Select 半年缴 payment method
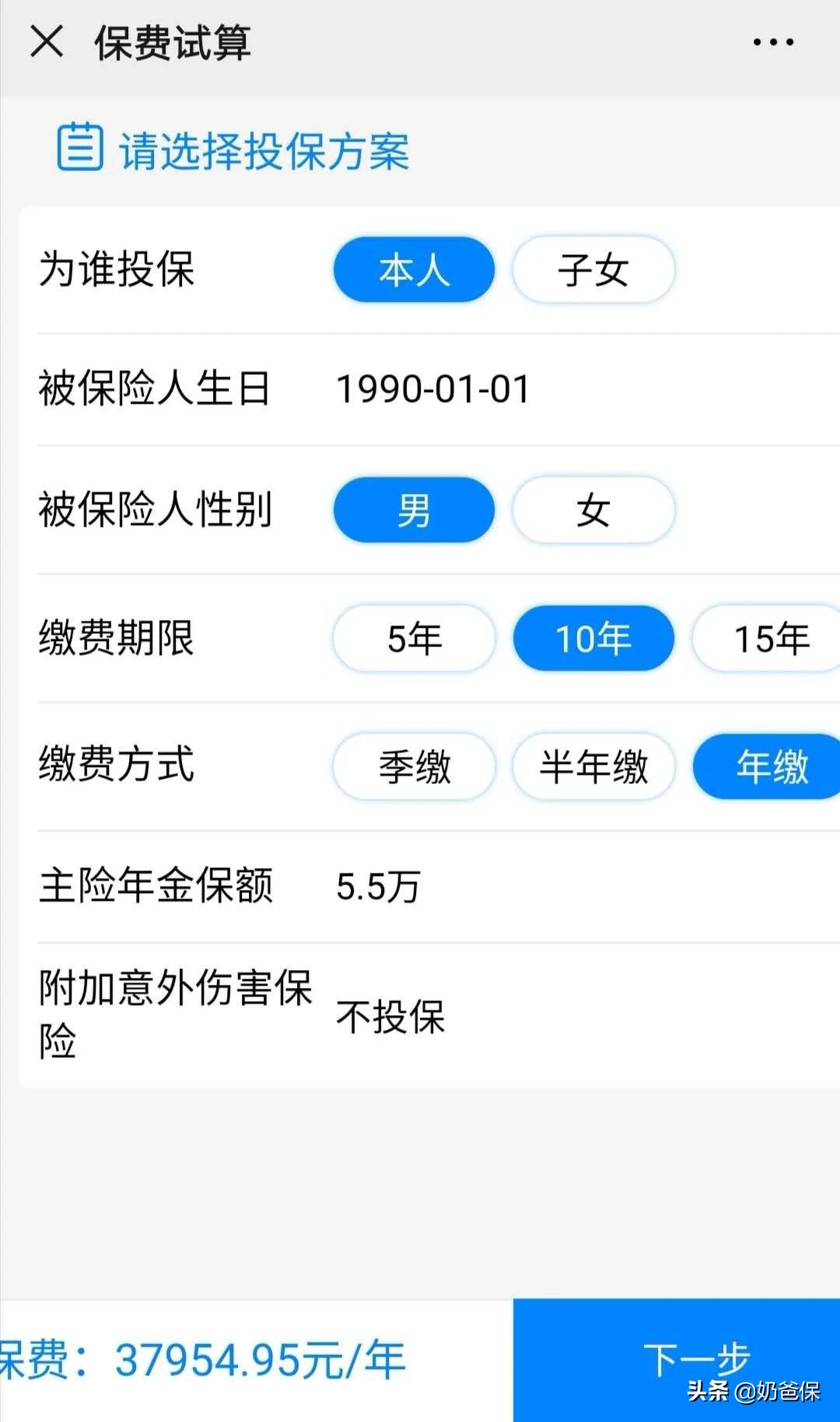Image resolution: width=840 pixels, height=1422 pixels. 593,766
